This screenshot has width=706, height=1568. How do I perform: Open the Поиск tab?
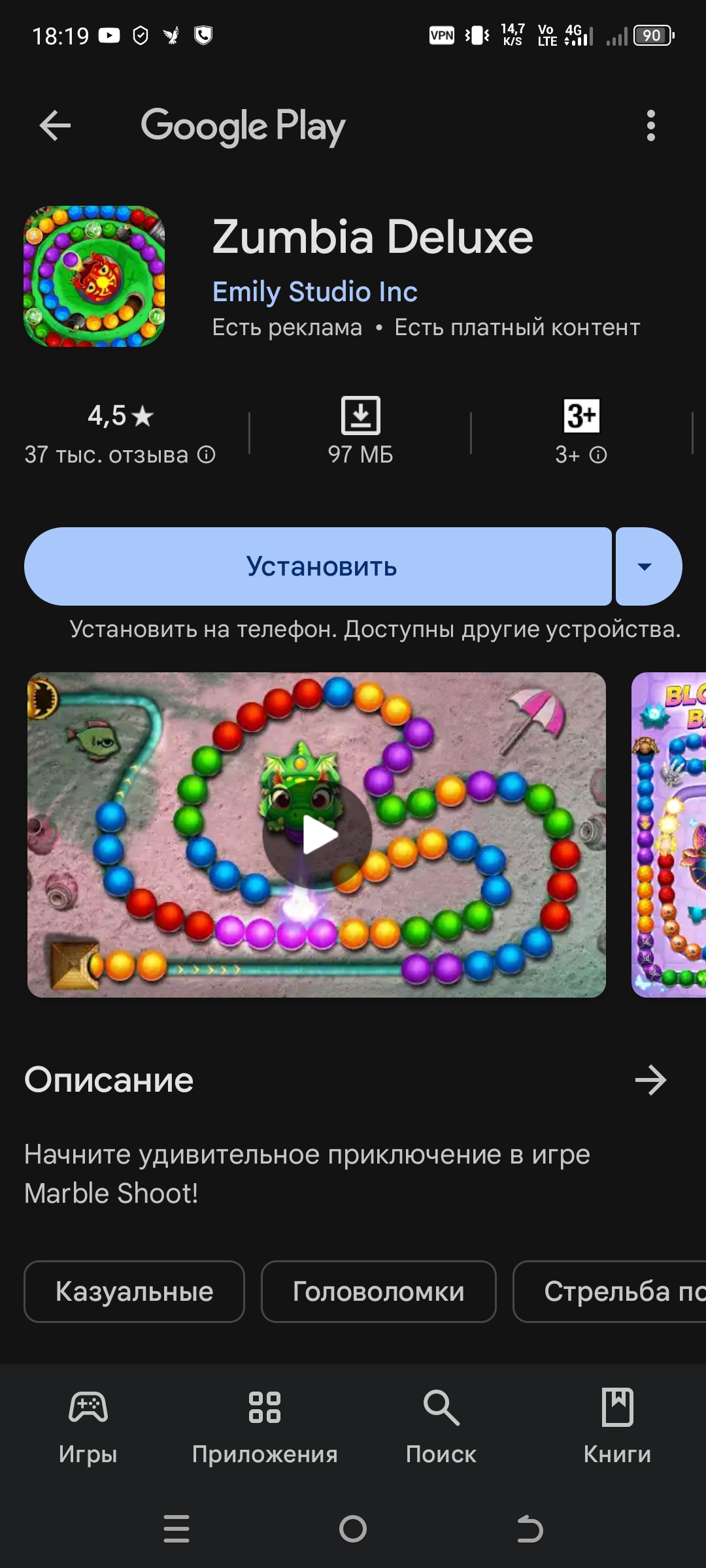pyautogui.click(x=441, y=1426)
